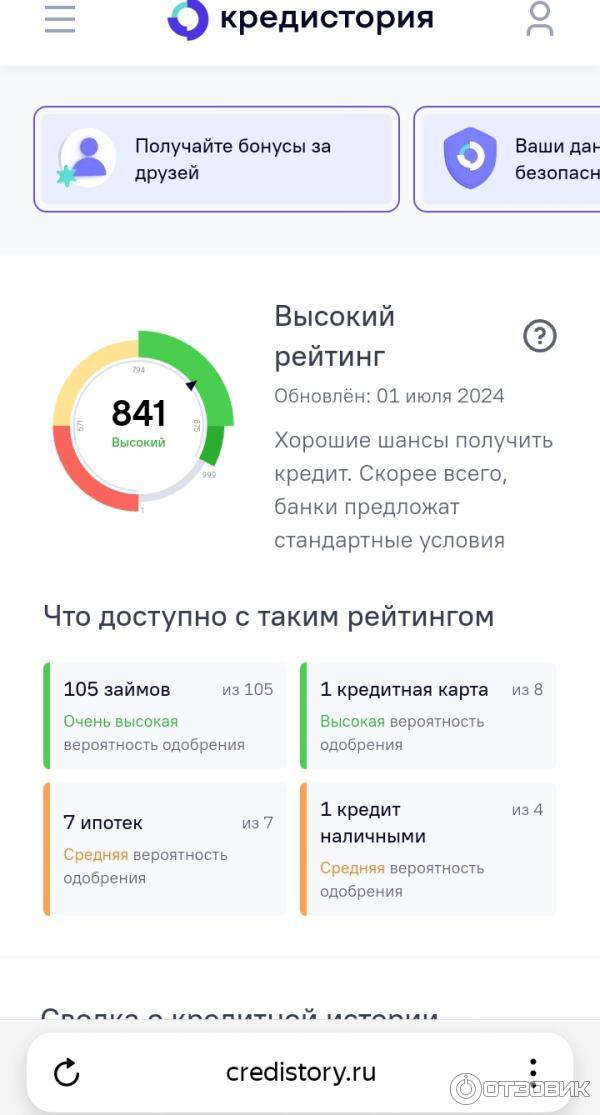
Task: Open the 1 кредитная карта card
Action: coord(428,715)
